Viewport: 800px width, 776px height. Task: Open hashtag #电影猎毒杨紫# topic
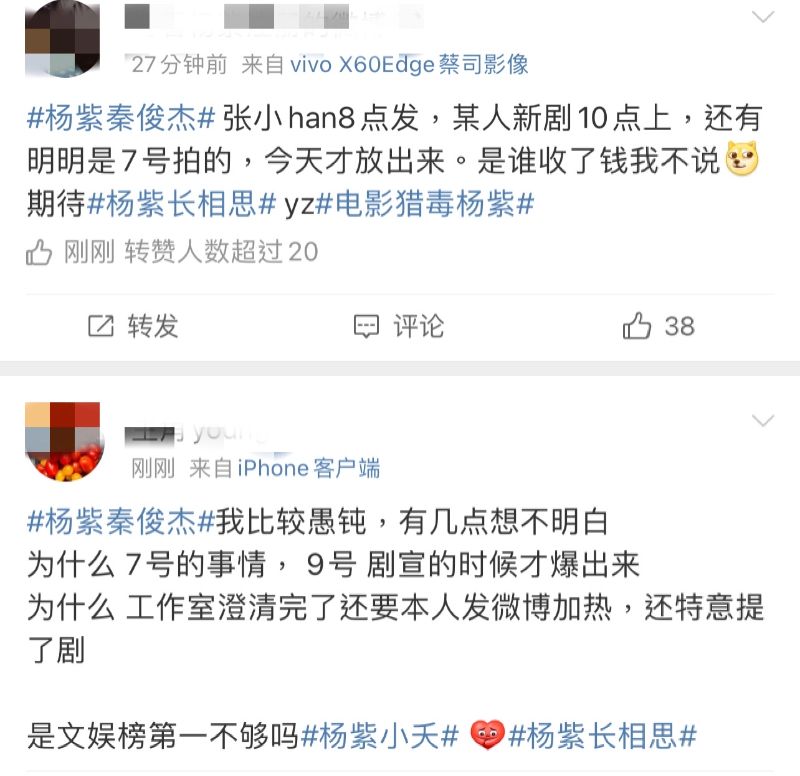425,204
